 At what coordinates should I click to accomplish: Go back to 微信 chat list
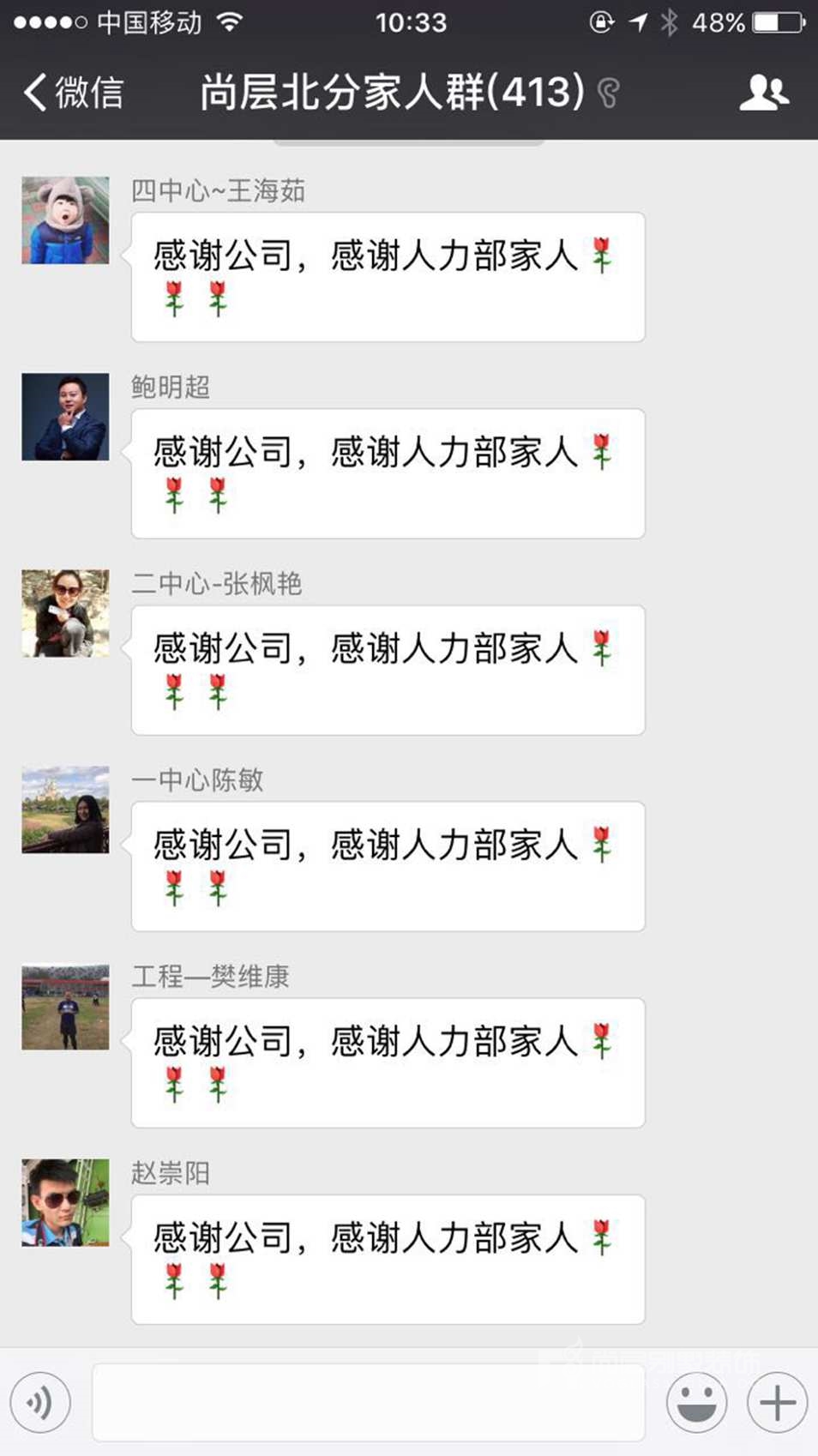[72, 92]
